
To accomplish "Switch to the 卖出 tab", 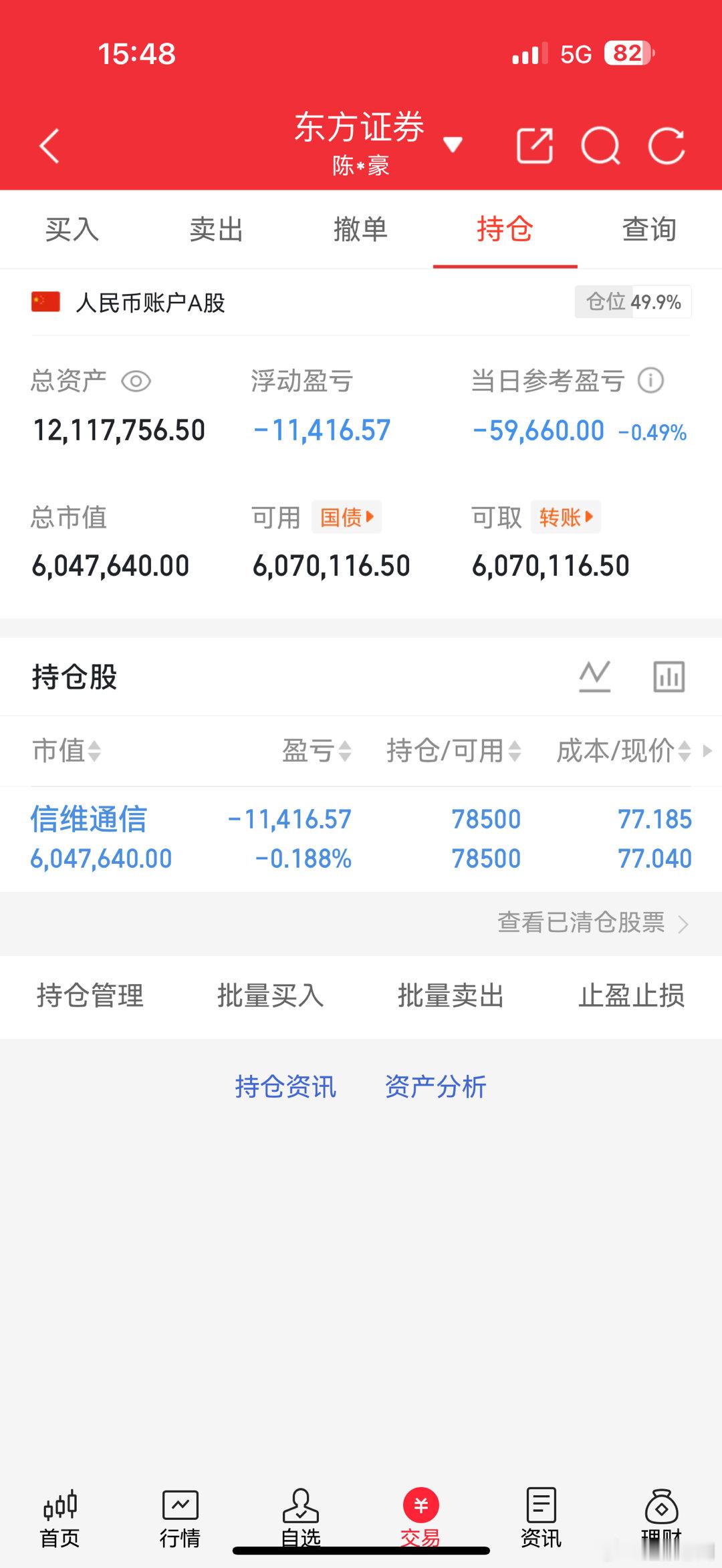I will click(x=216, y=229).
